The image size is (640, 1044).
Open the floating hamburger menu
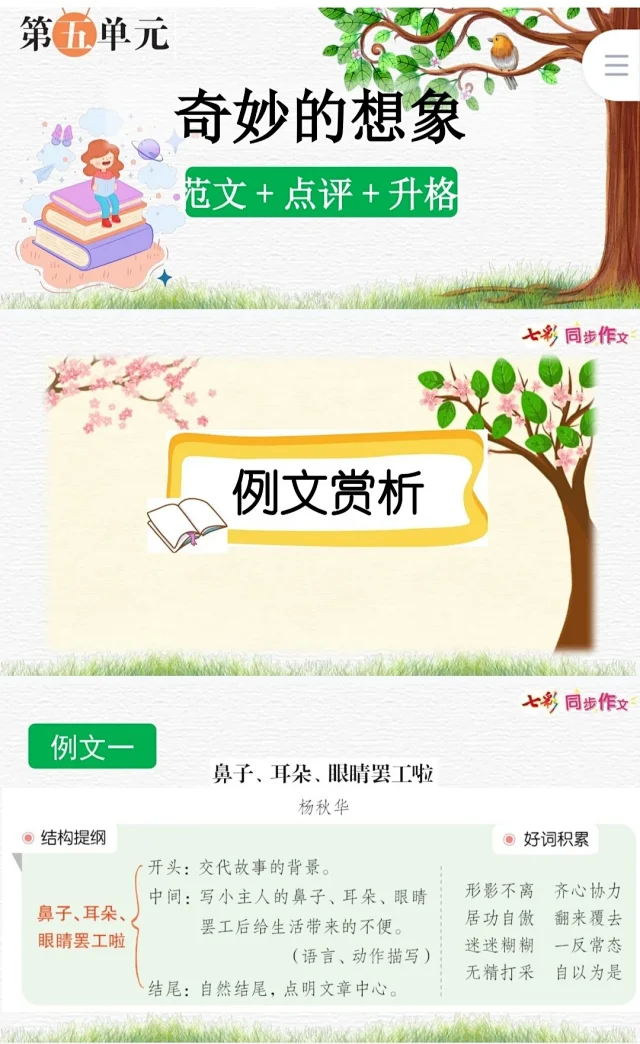tap(617, 66)
